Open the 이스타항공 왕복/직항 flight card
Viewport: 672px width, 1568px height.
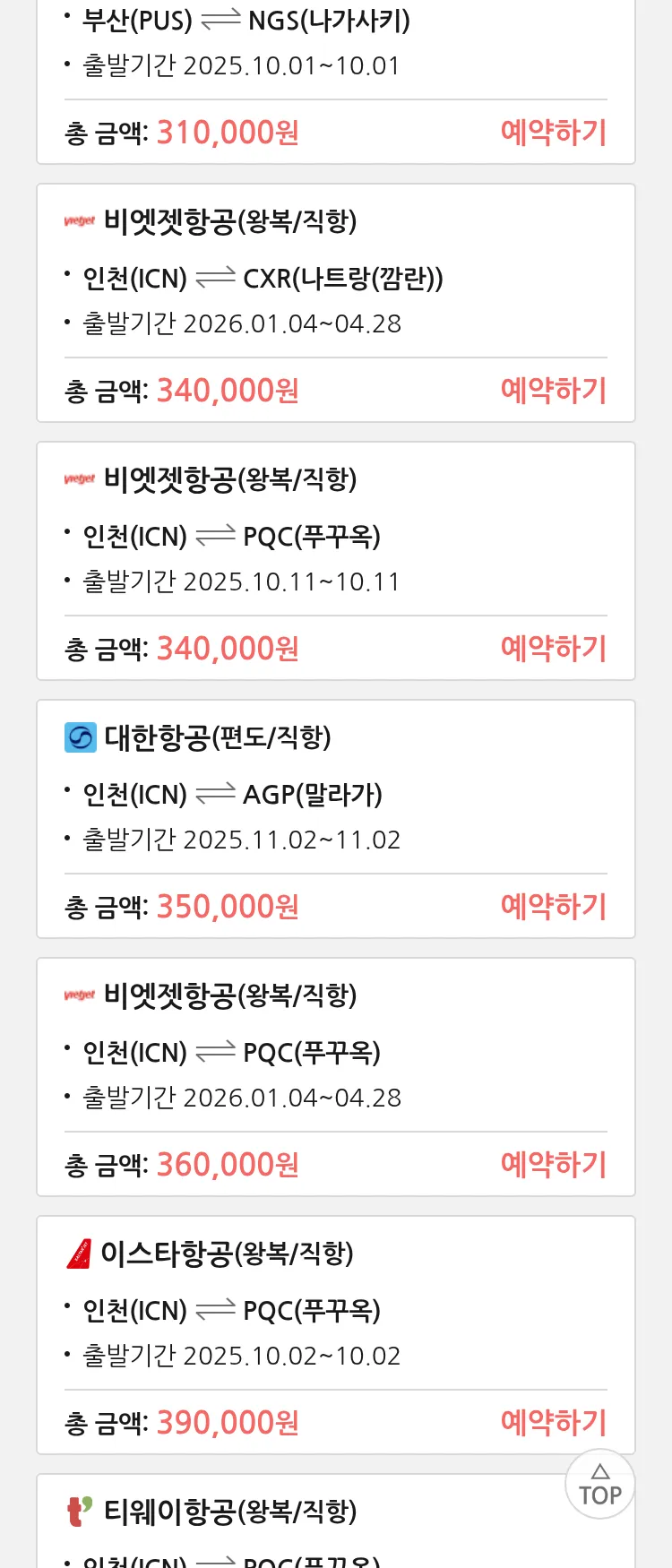pos(335,1305)
